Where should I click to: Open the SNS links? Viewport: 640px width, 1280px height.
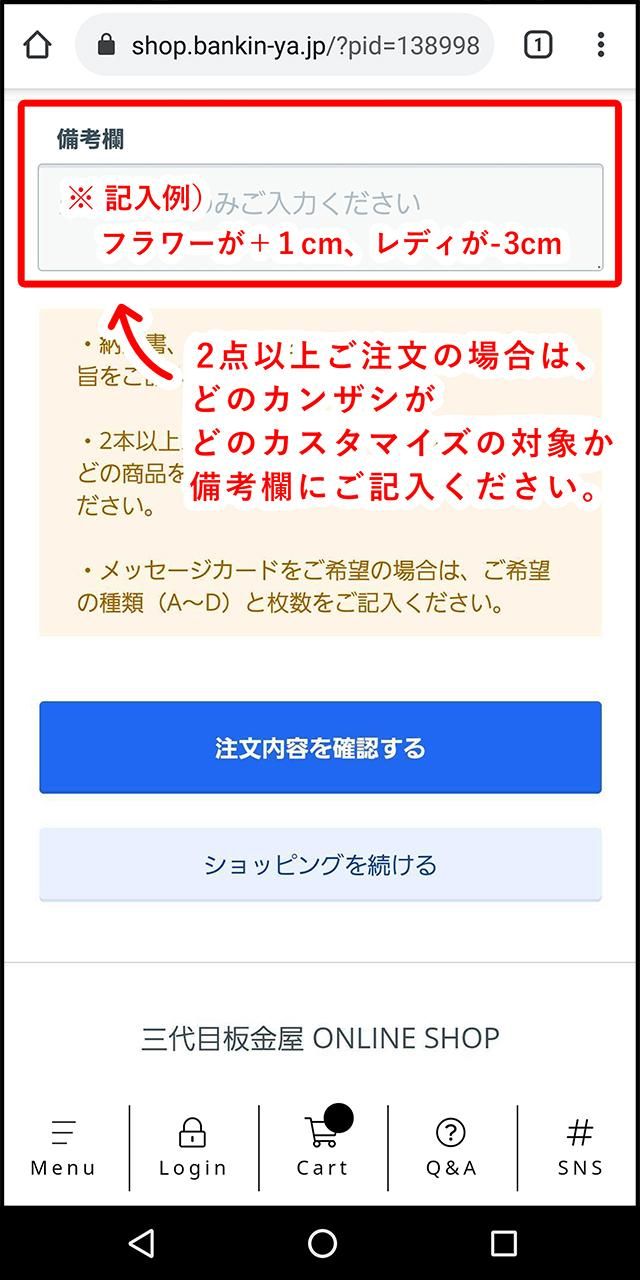[580, 1148]
